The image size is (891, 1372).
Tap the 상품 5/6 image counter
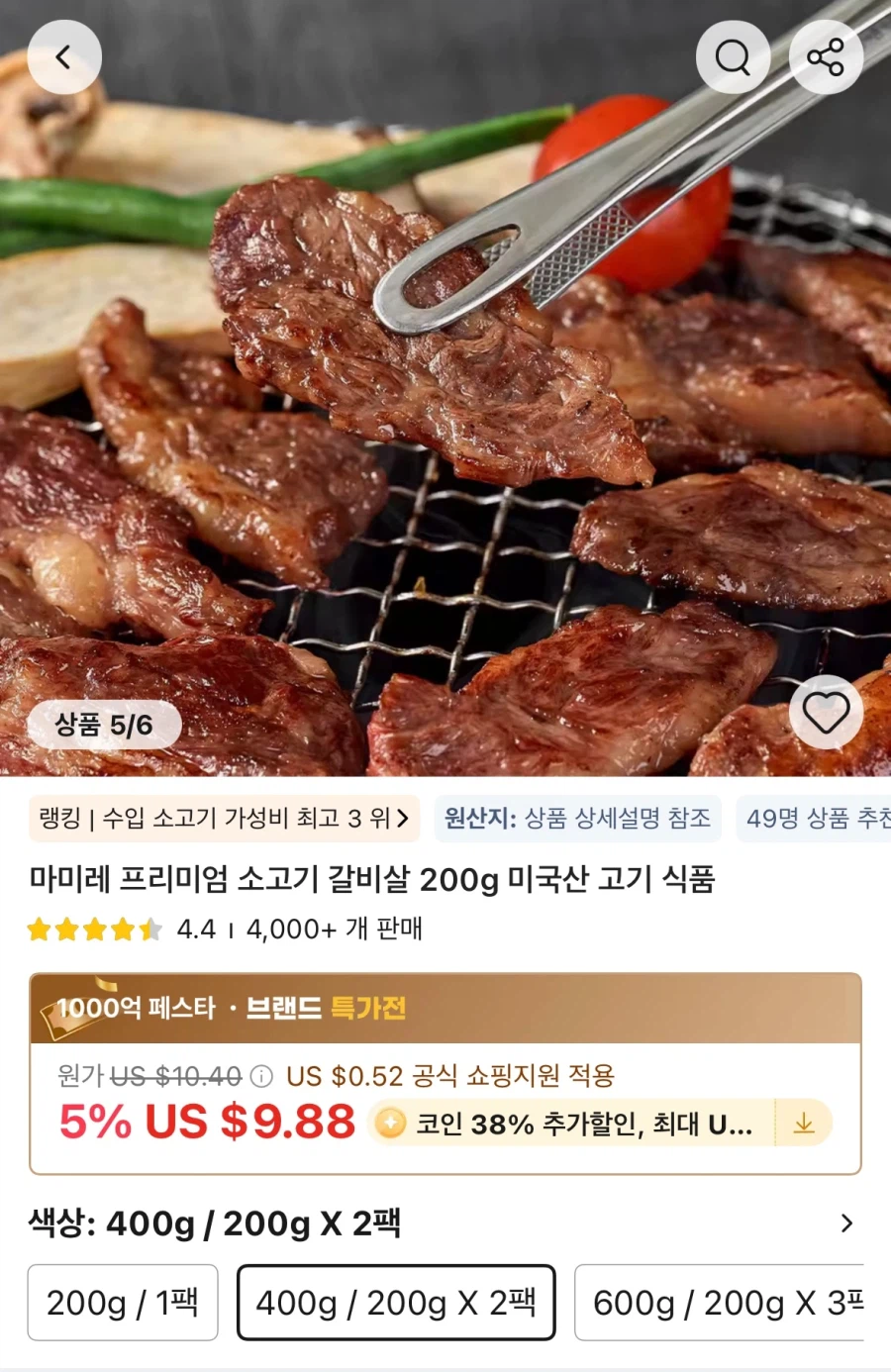click(x=104, y=724)
